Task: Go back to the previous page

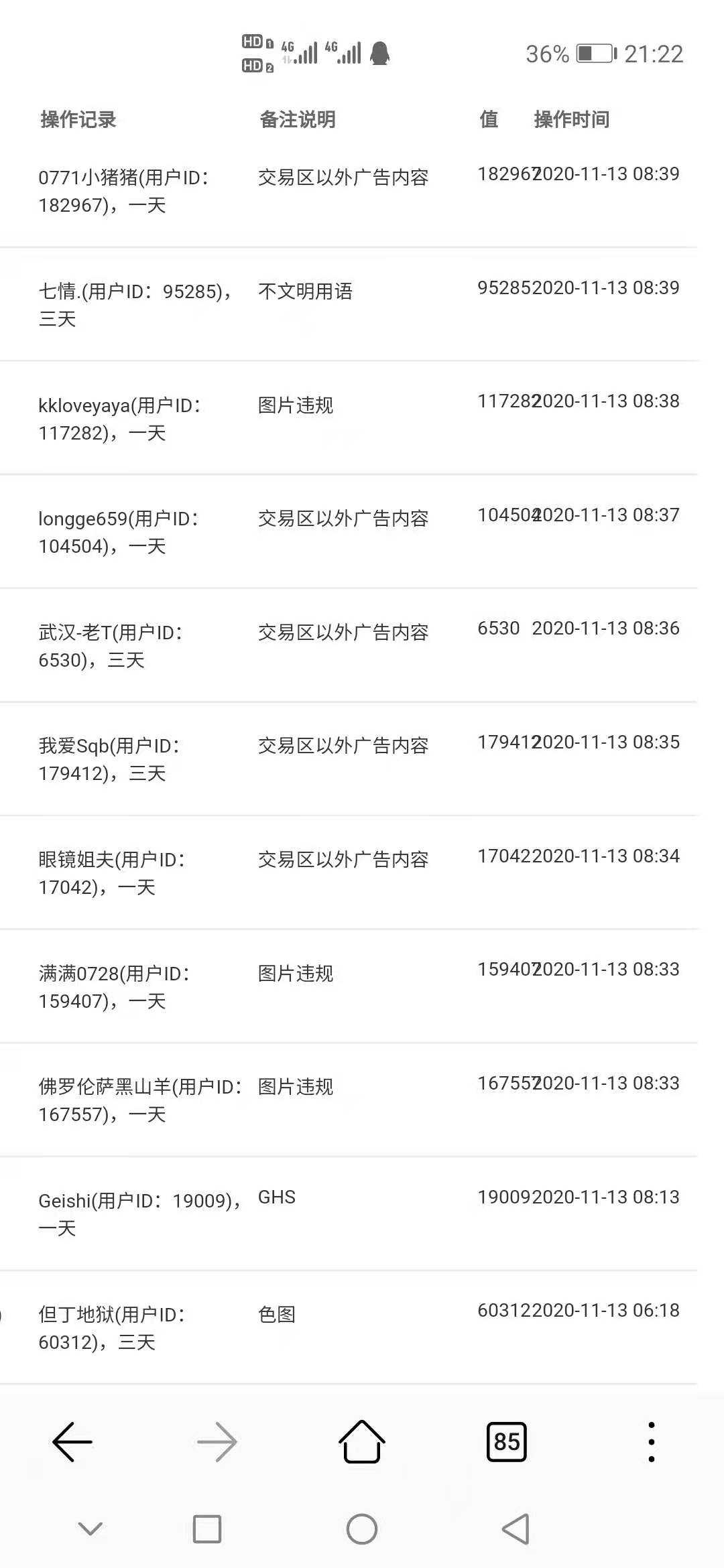Action: click(x=72, y=1441)
